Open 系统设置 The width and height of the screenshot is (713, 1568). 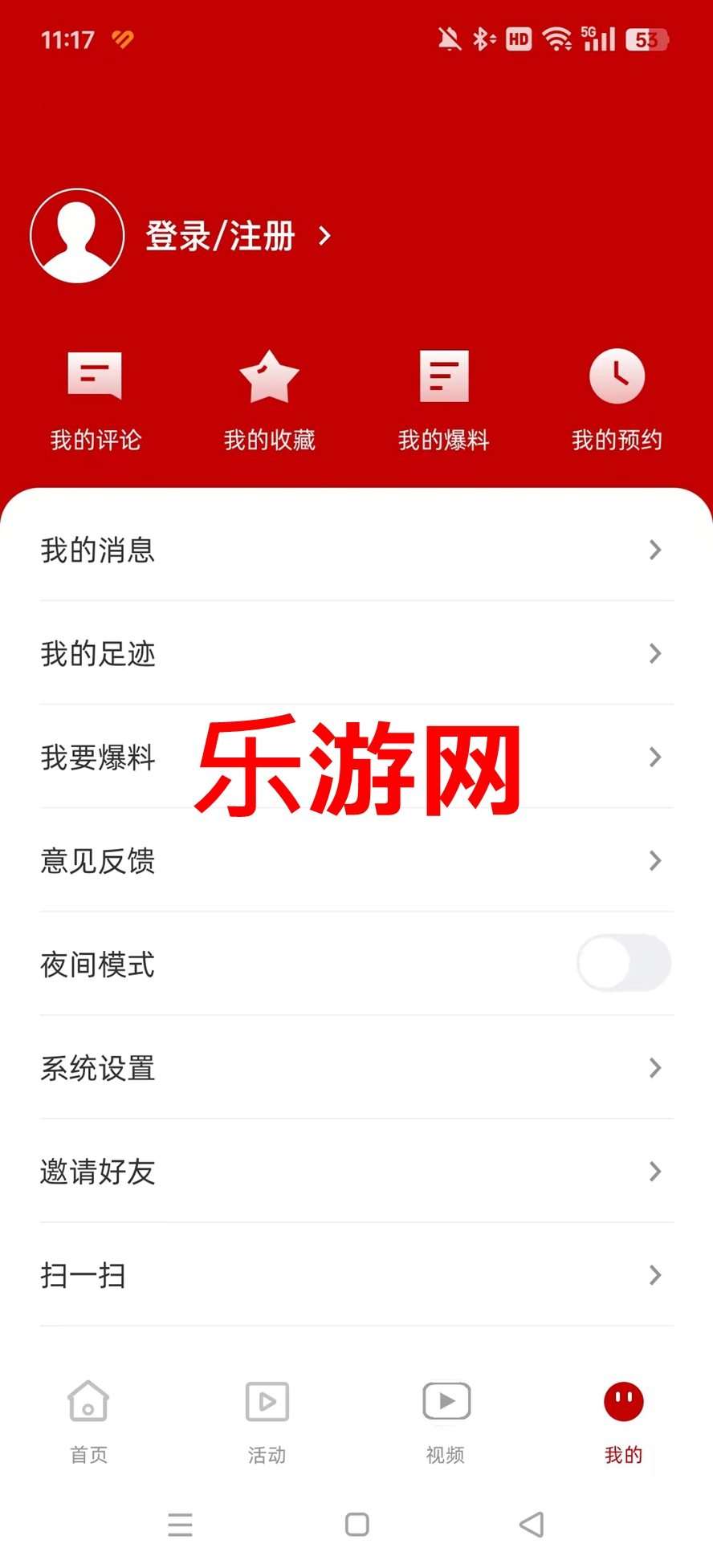point(356,1067)
